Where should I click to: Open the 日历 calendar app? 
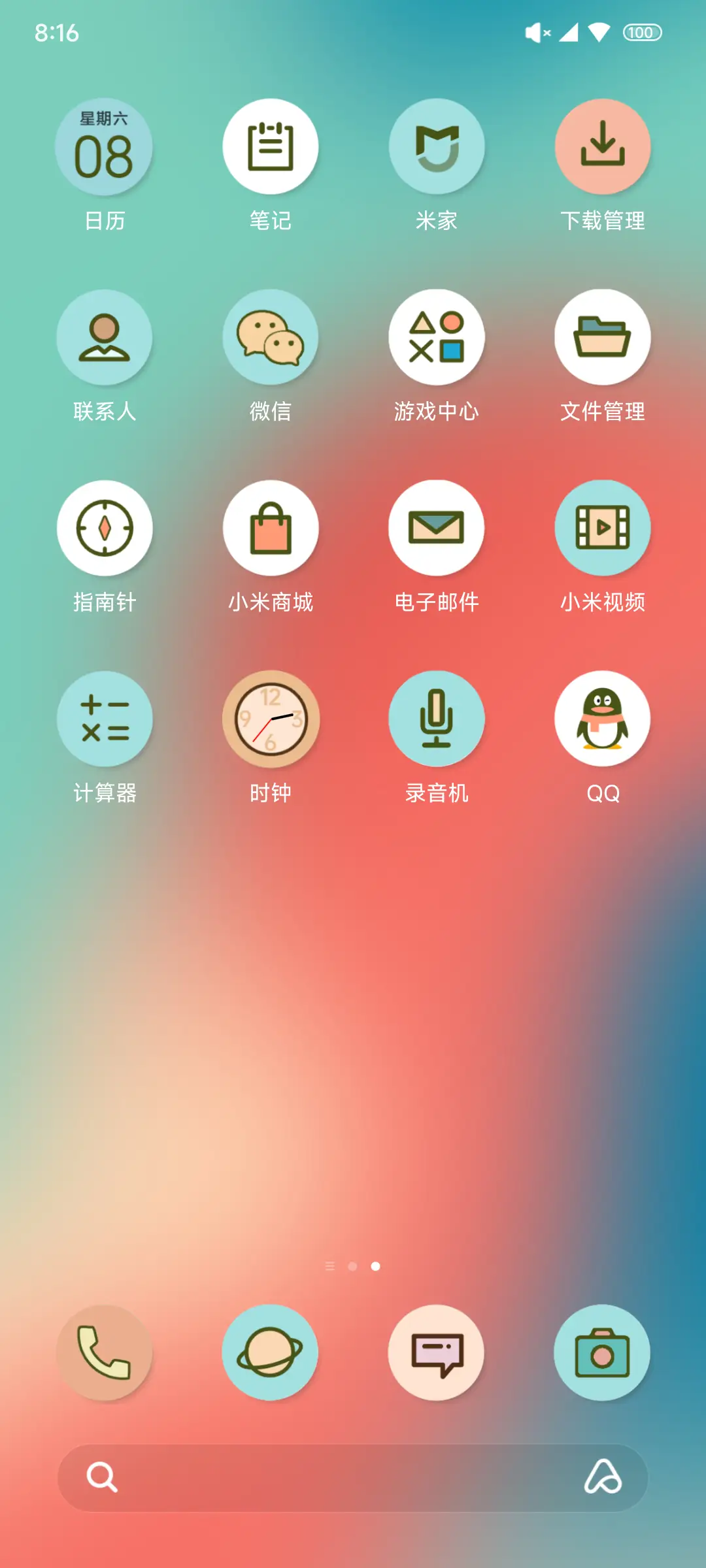point(105,147)
